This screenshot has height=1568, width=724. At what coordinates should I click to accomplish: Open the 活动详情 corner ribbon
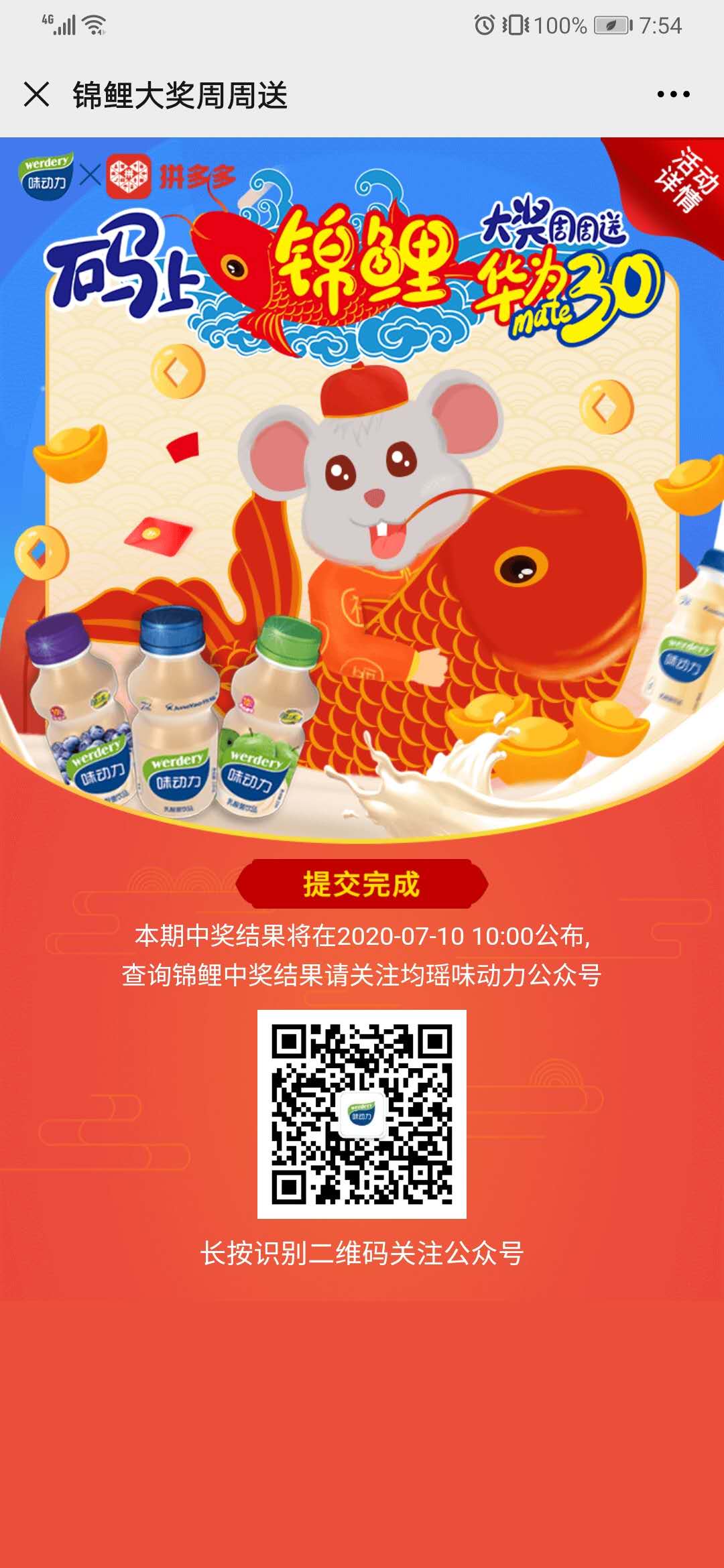pyautogui.click(x=684, y=180)
